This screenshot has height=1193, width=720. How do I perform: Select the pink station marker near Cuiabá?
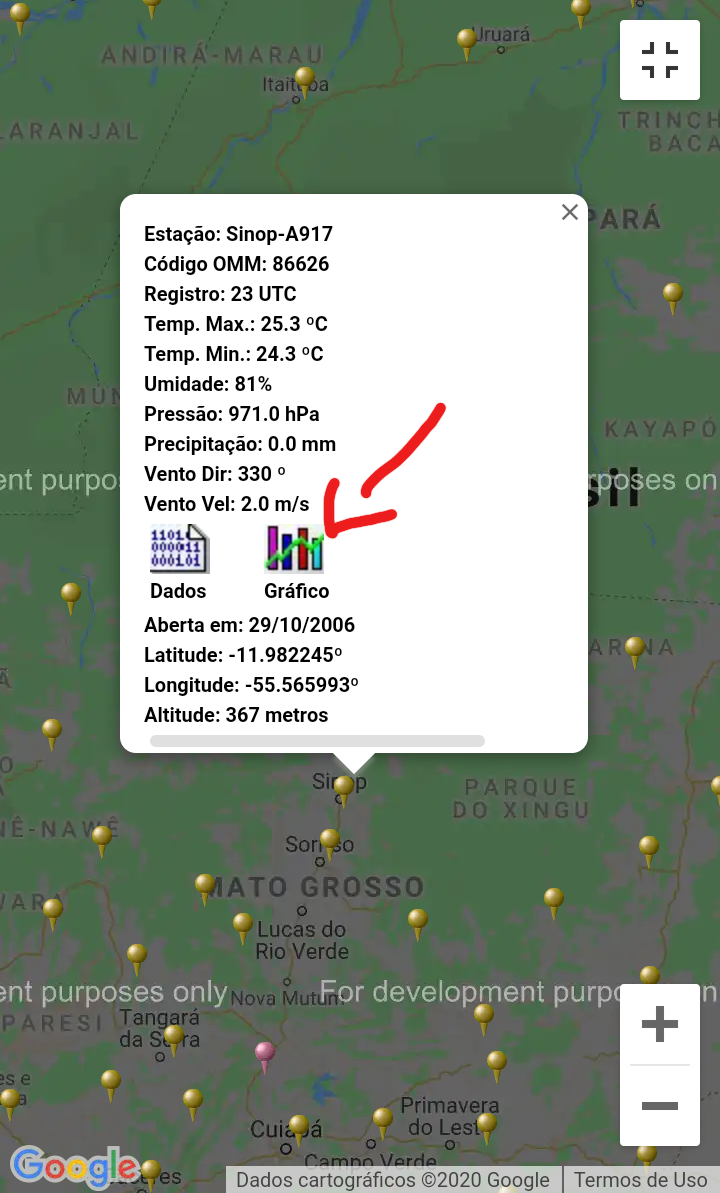265,1053
